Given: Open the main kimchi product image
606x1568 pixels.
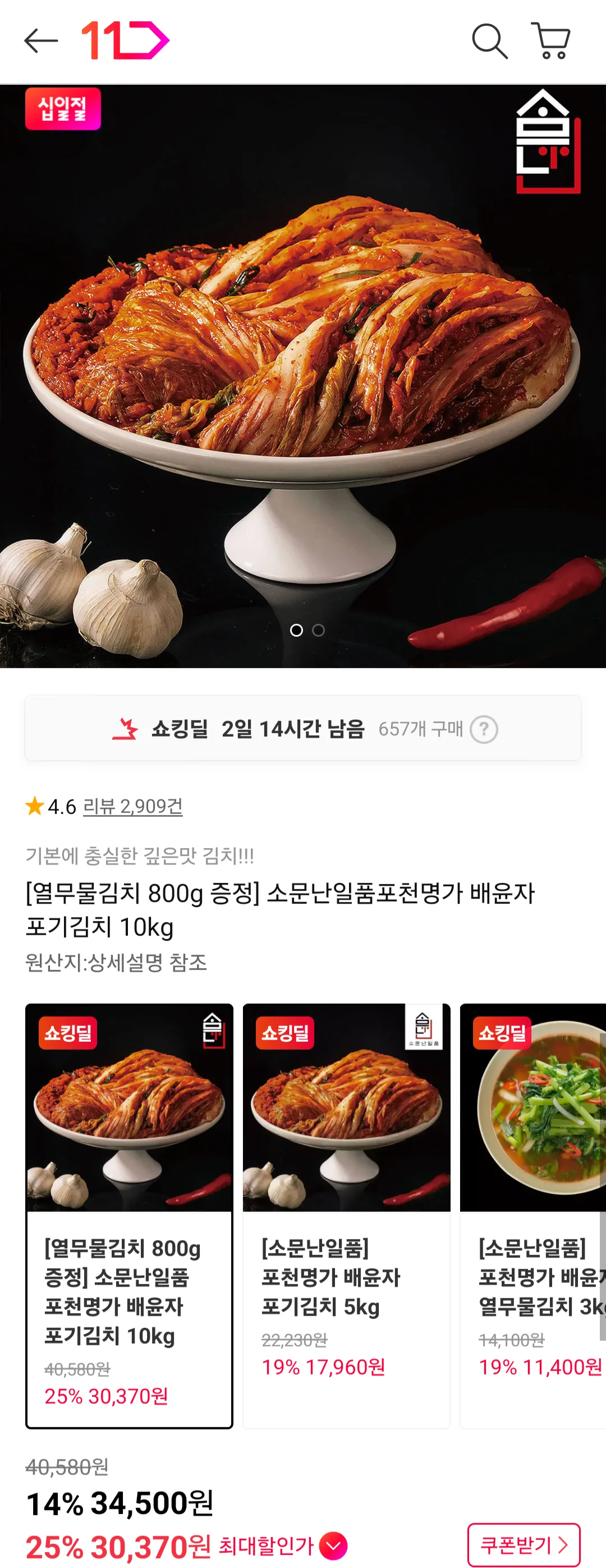Looking at the screenshot, I should tap(302, 378).
